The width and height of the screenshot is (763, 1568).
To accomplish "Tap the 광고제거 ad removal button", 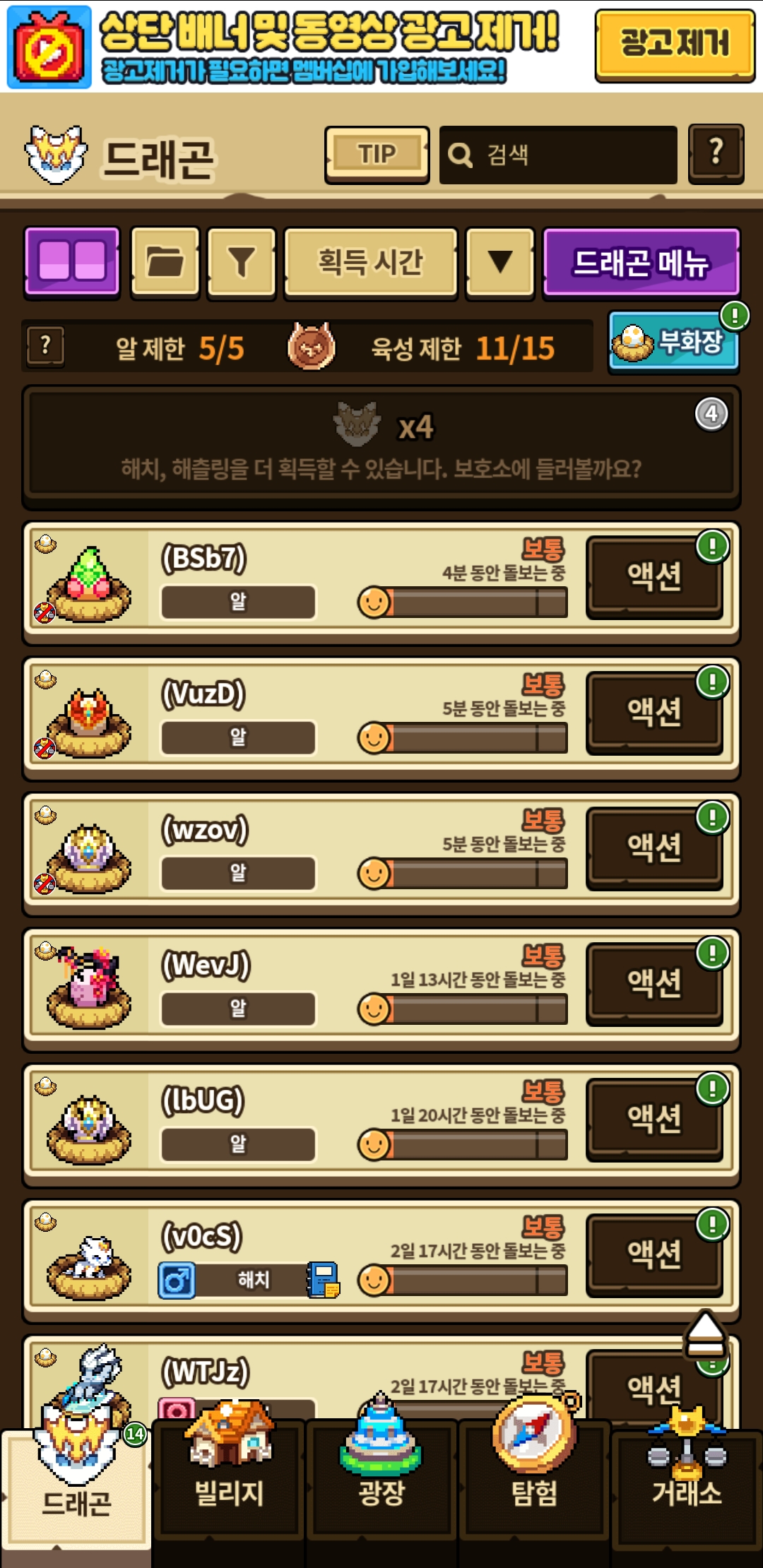I will pyautogui.click(x=675, y=45).
